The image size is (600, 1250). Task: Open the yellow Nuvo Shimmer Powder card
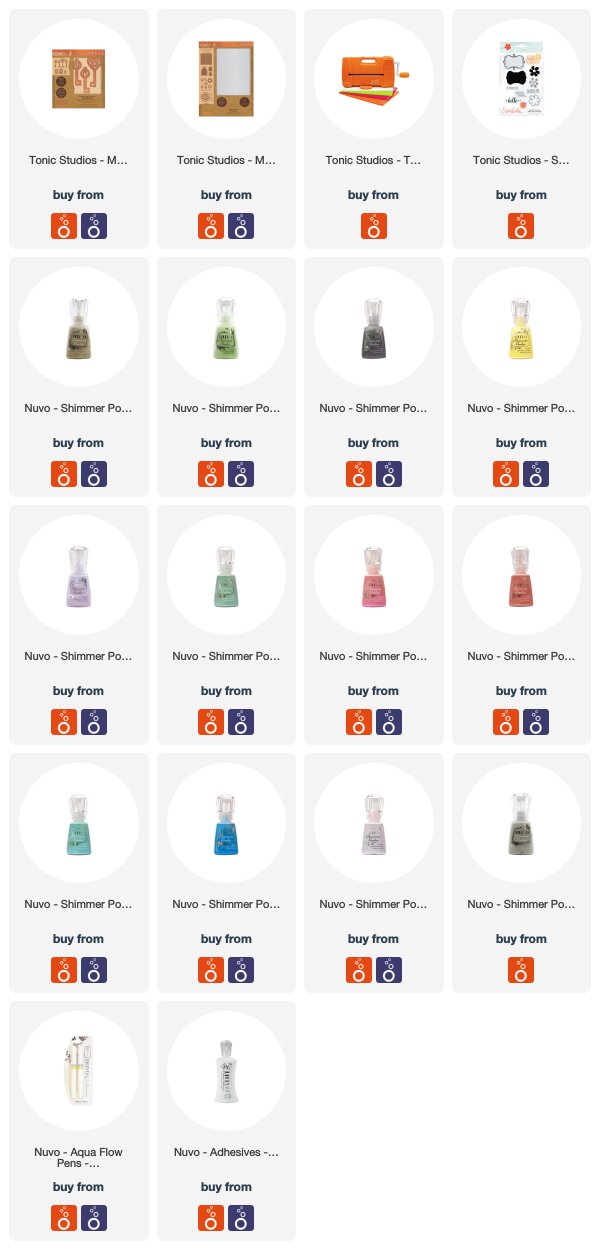[x=521, y=377]
